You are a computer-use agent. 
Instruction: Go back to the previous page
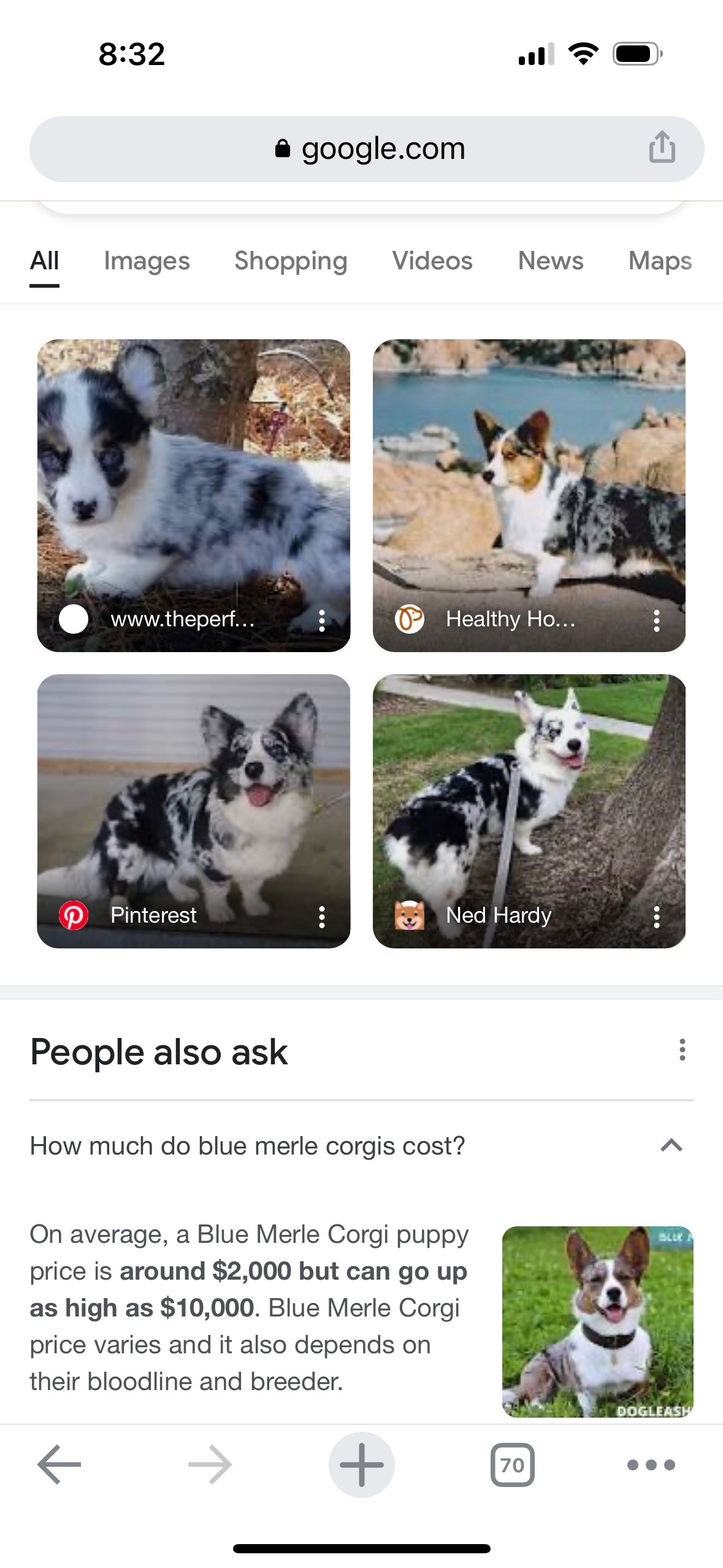tap(59, 1465)
